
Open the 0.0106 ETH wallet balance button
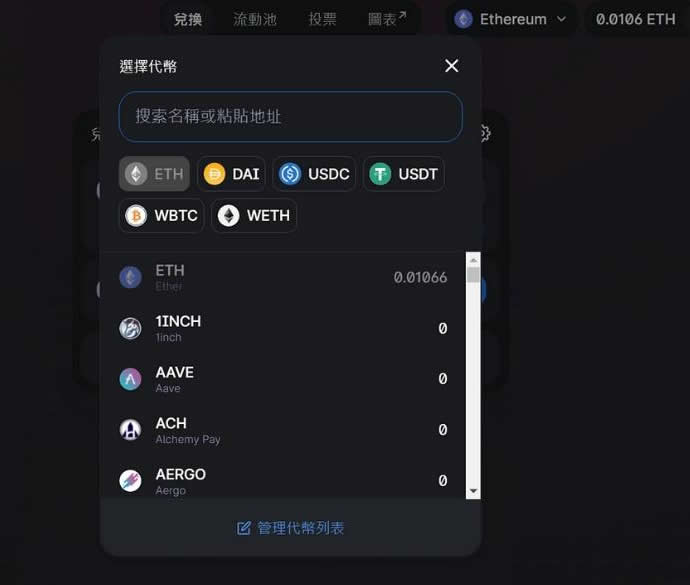(x=635, y=19)
